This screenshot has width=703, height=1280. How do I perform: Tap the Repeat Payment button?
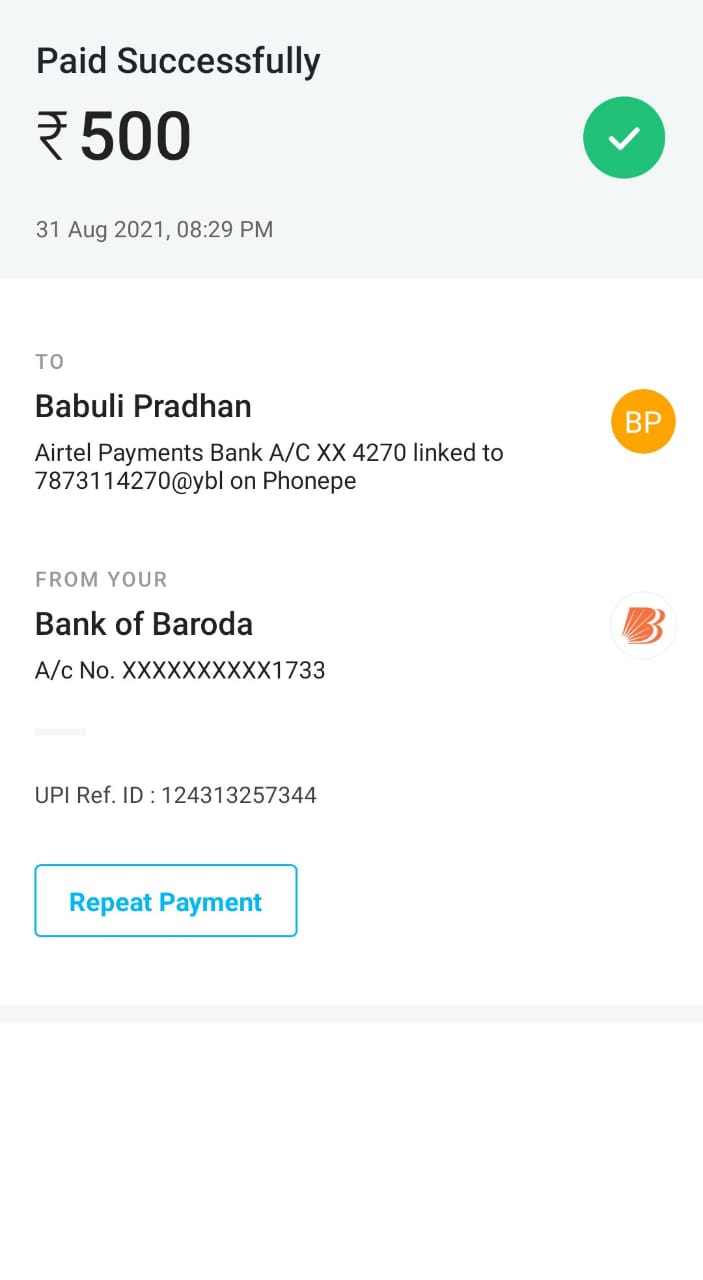[x=166, y=901]
